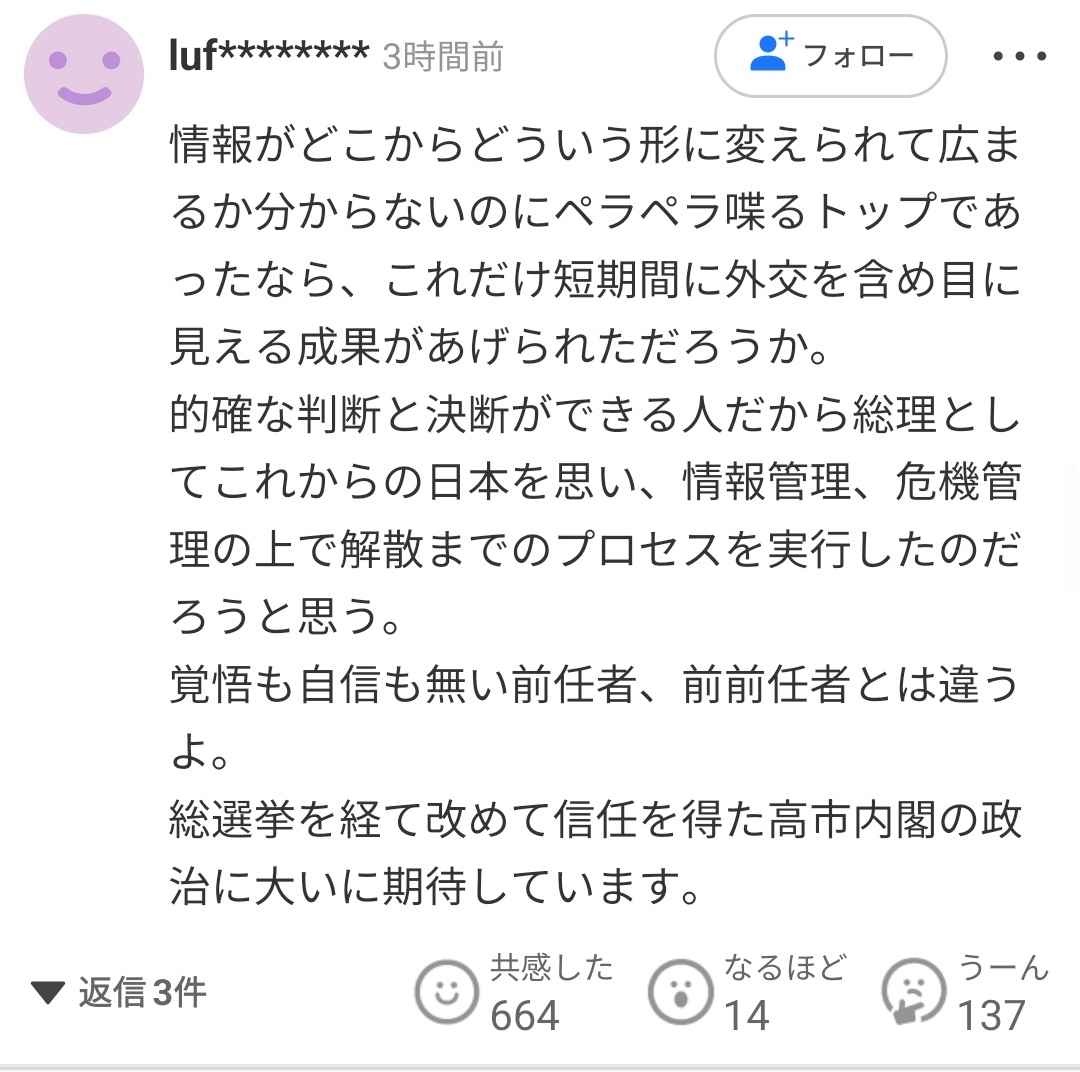The image size is (1080, 1072).
Task: Follow user luf********
Action: pos(830,57)
